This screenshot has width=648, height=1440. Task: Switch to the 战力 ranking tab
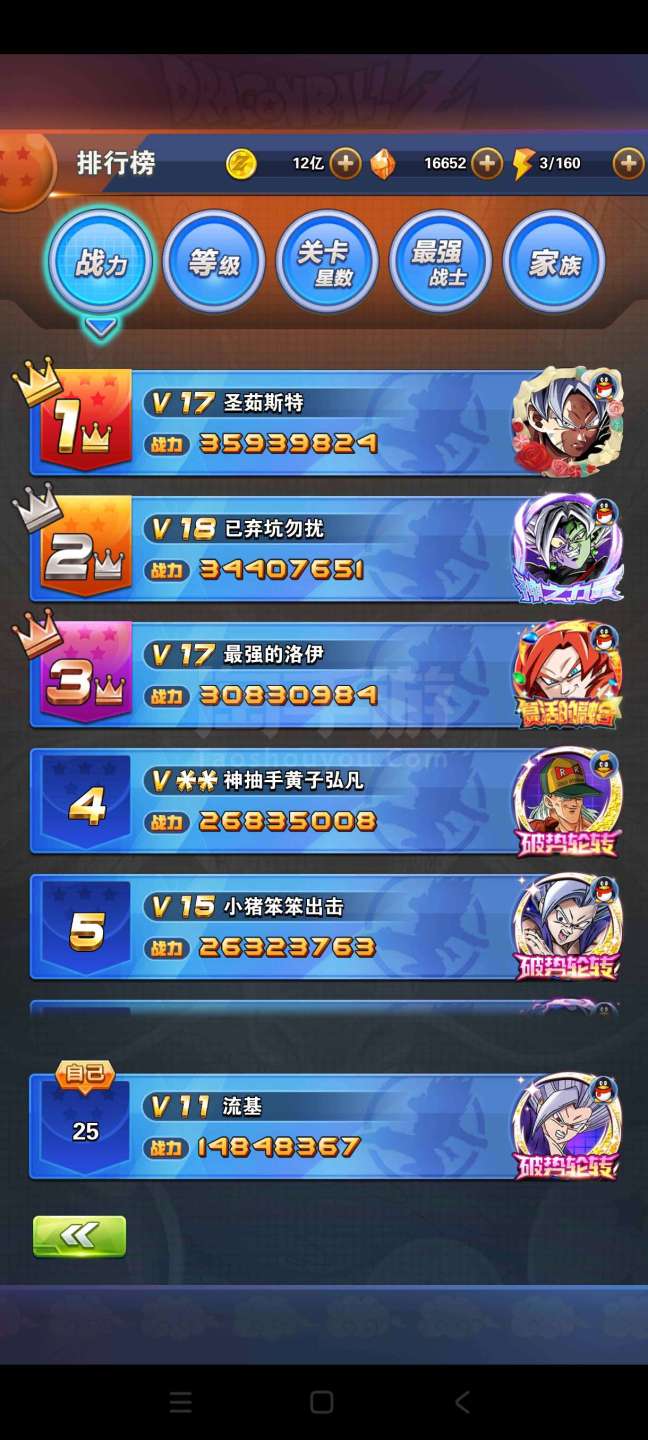[x=101, y=263]
